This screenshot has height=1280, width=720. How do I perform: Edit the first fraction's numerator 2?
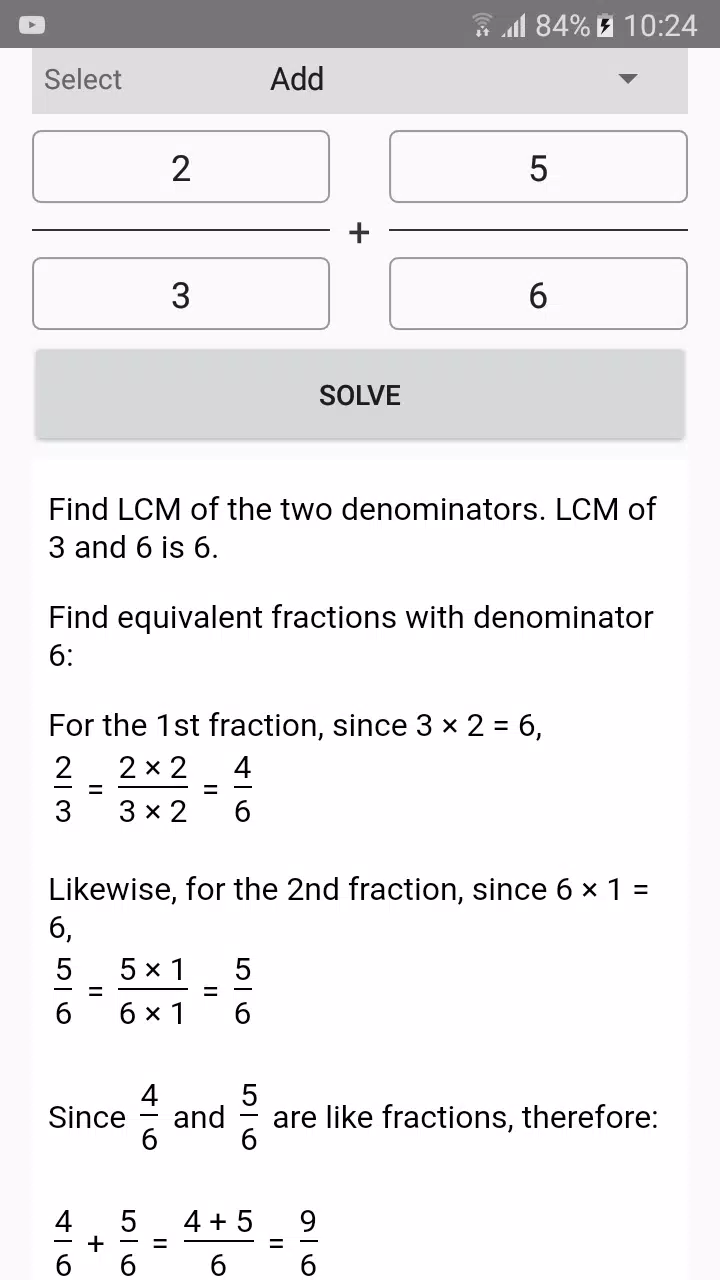(181, 167)
